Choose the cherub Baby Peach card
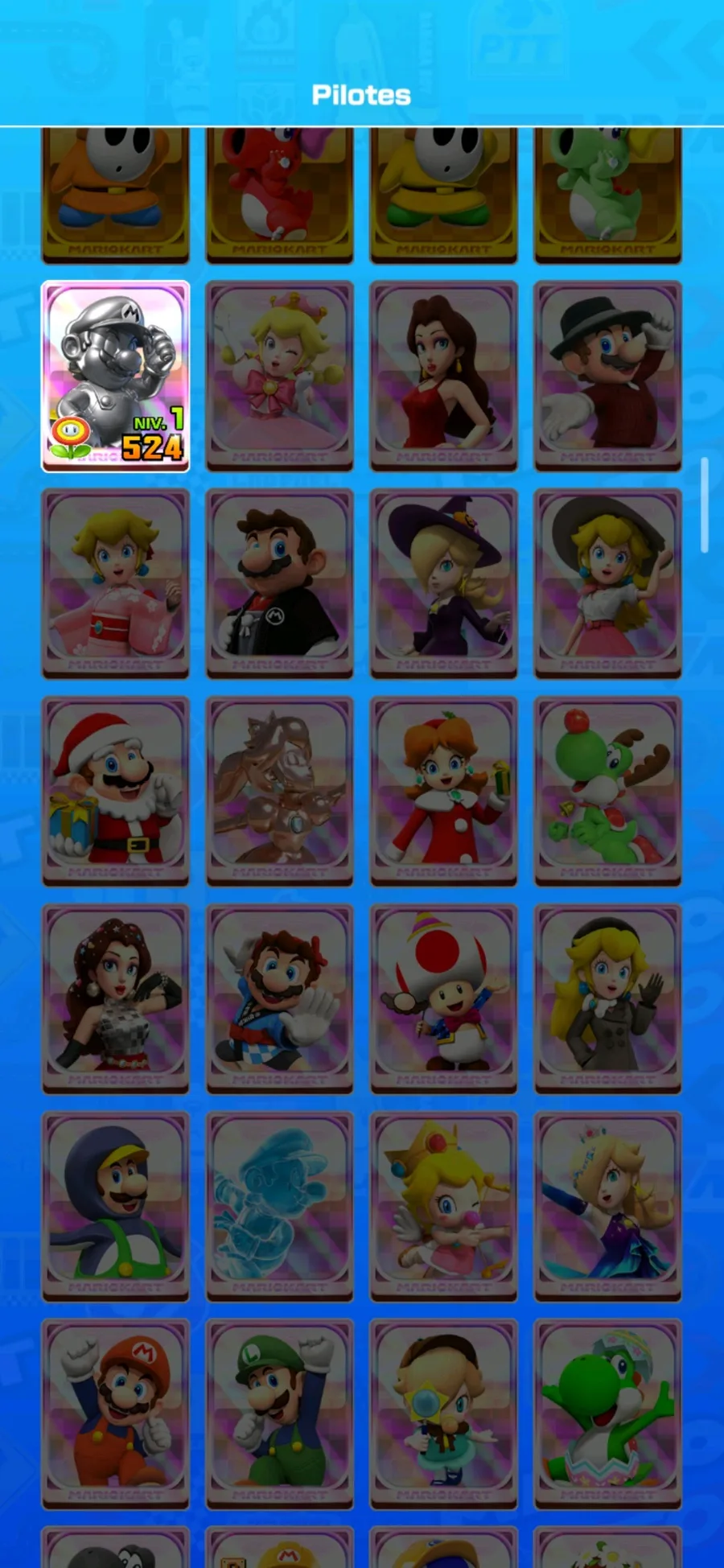Screen dimensions: 724x1568 click(x=443, y=1206)
